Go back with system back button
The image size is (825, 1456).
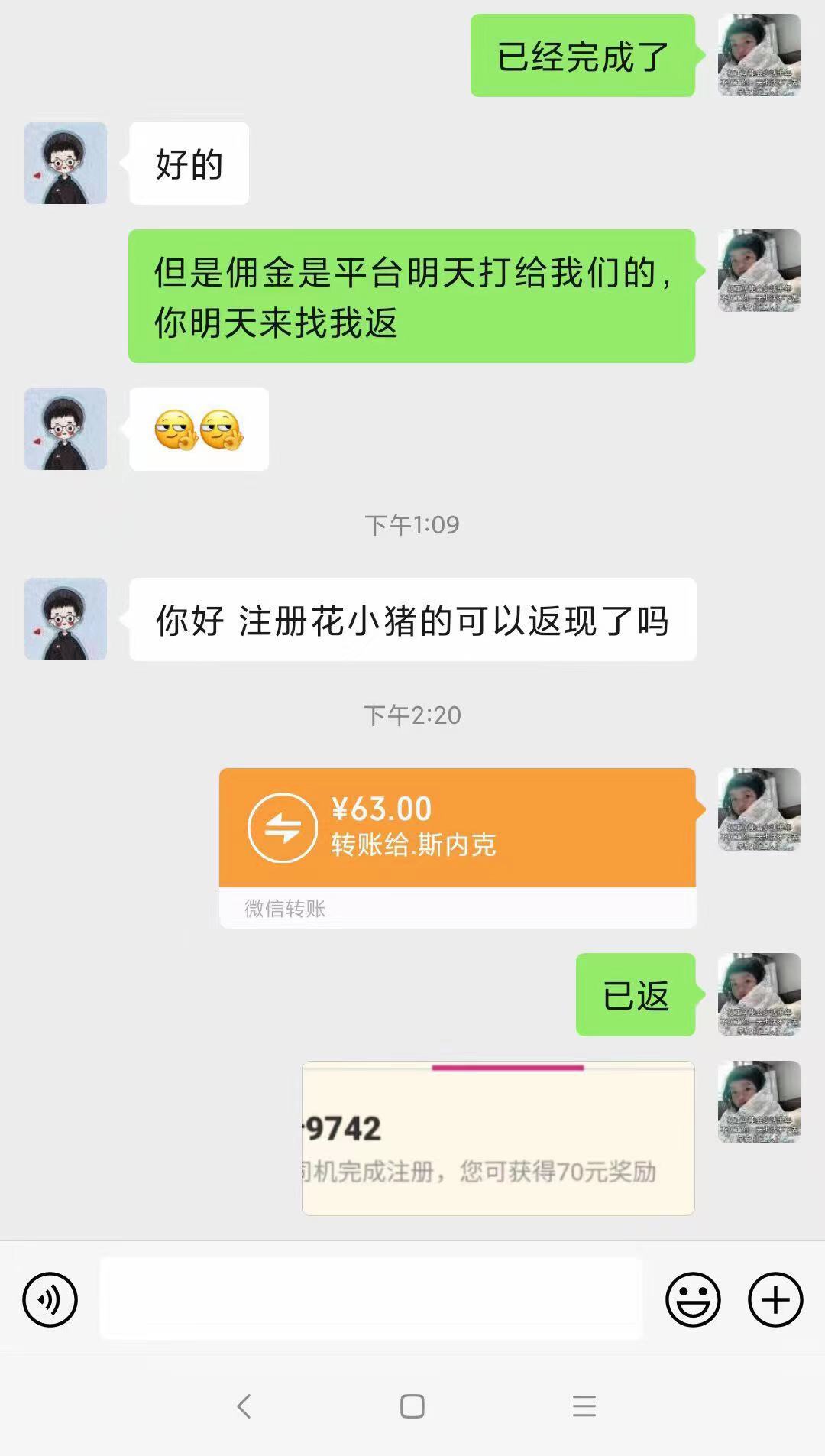click(x=244, y=1406)
